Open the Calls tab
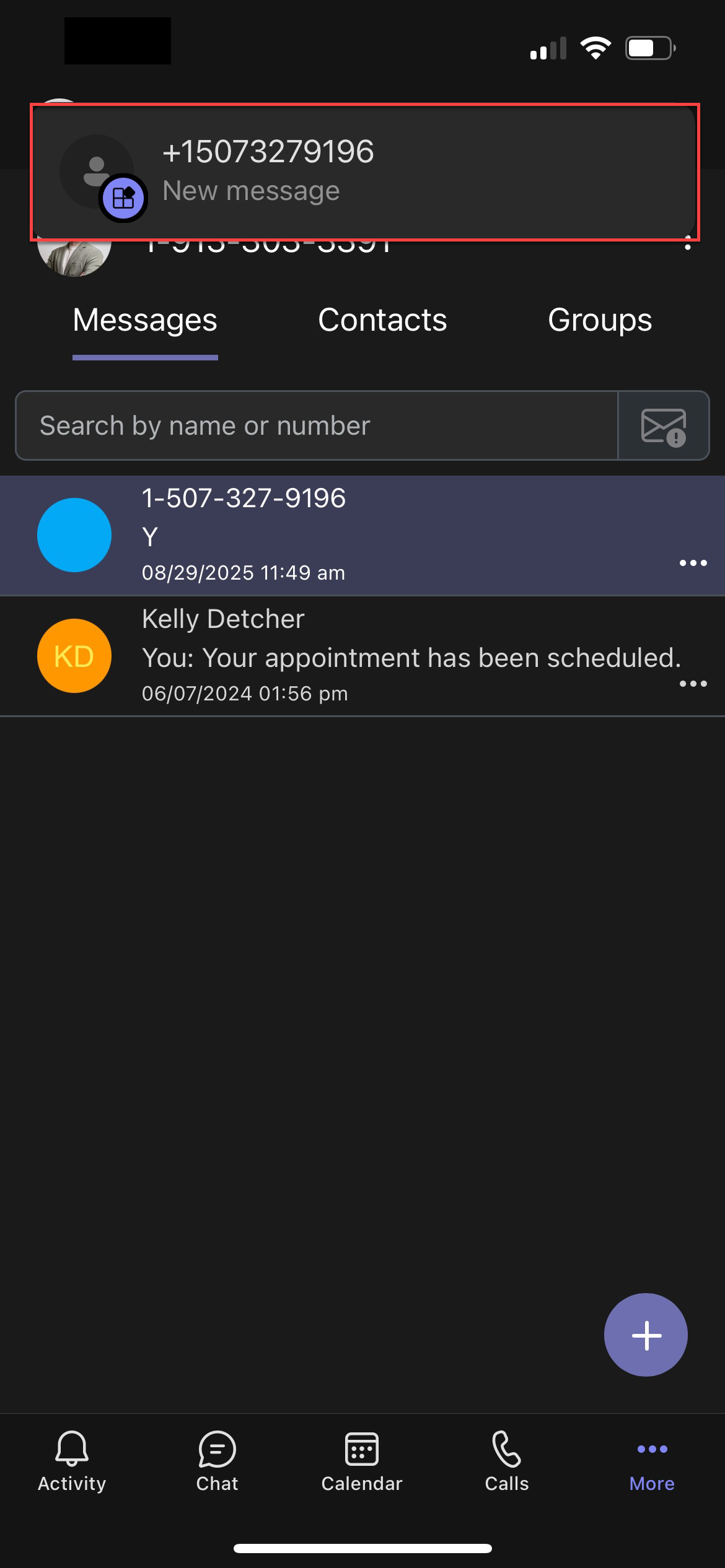 [507, 1461]
